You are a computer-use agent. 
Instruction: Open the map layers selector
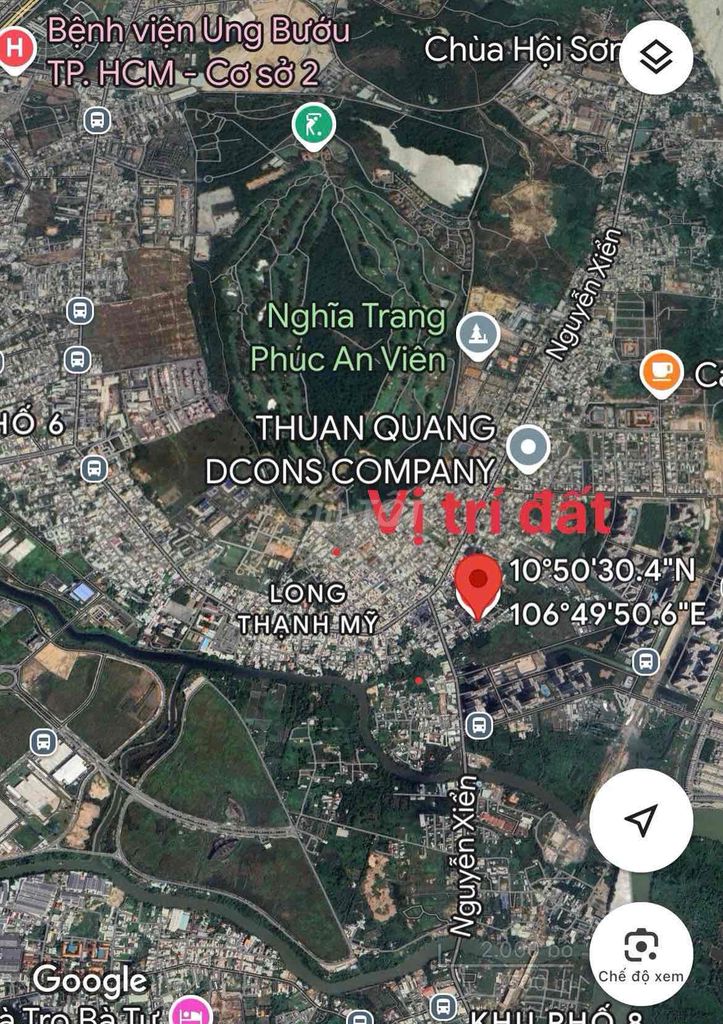pos(656,57)
